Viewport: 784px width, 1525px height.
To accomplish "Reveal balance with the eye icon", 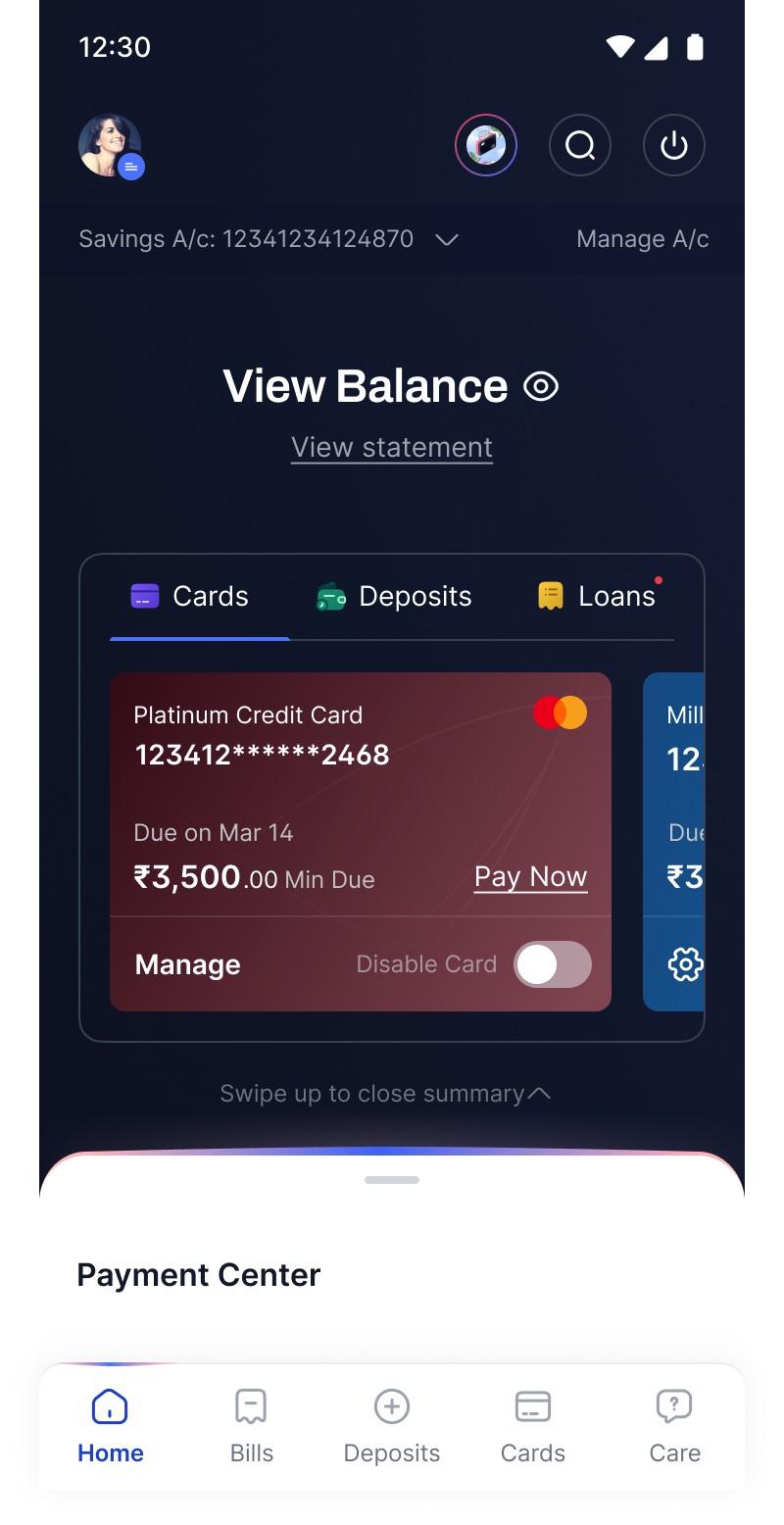I will click(x=541, y=386).
